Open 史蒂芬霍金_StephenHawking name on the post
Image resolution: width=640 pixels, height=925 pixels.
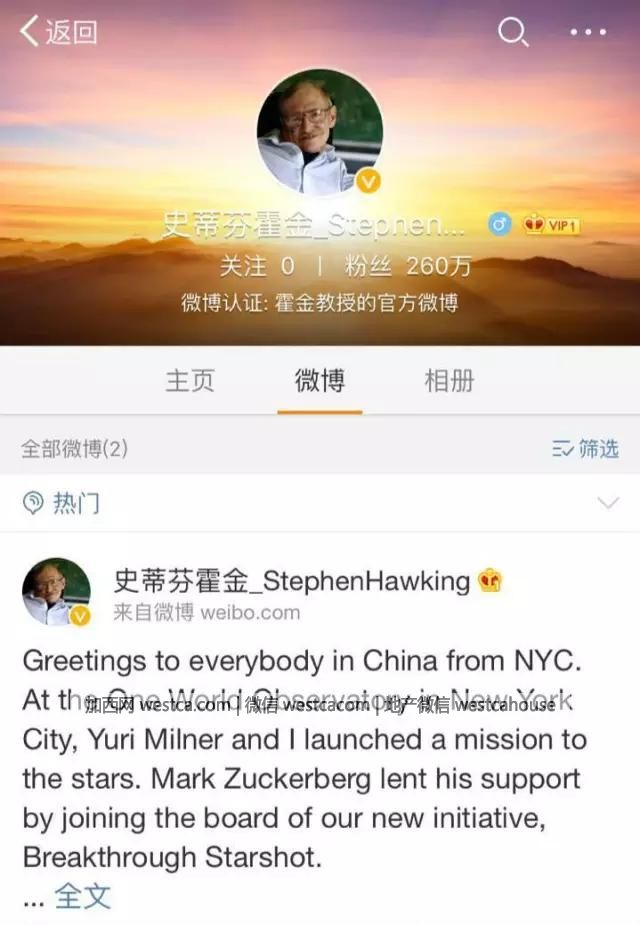tap(291, 580)
